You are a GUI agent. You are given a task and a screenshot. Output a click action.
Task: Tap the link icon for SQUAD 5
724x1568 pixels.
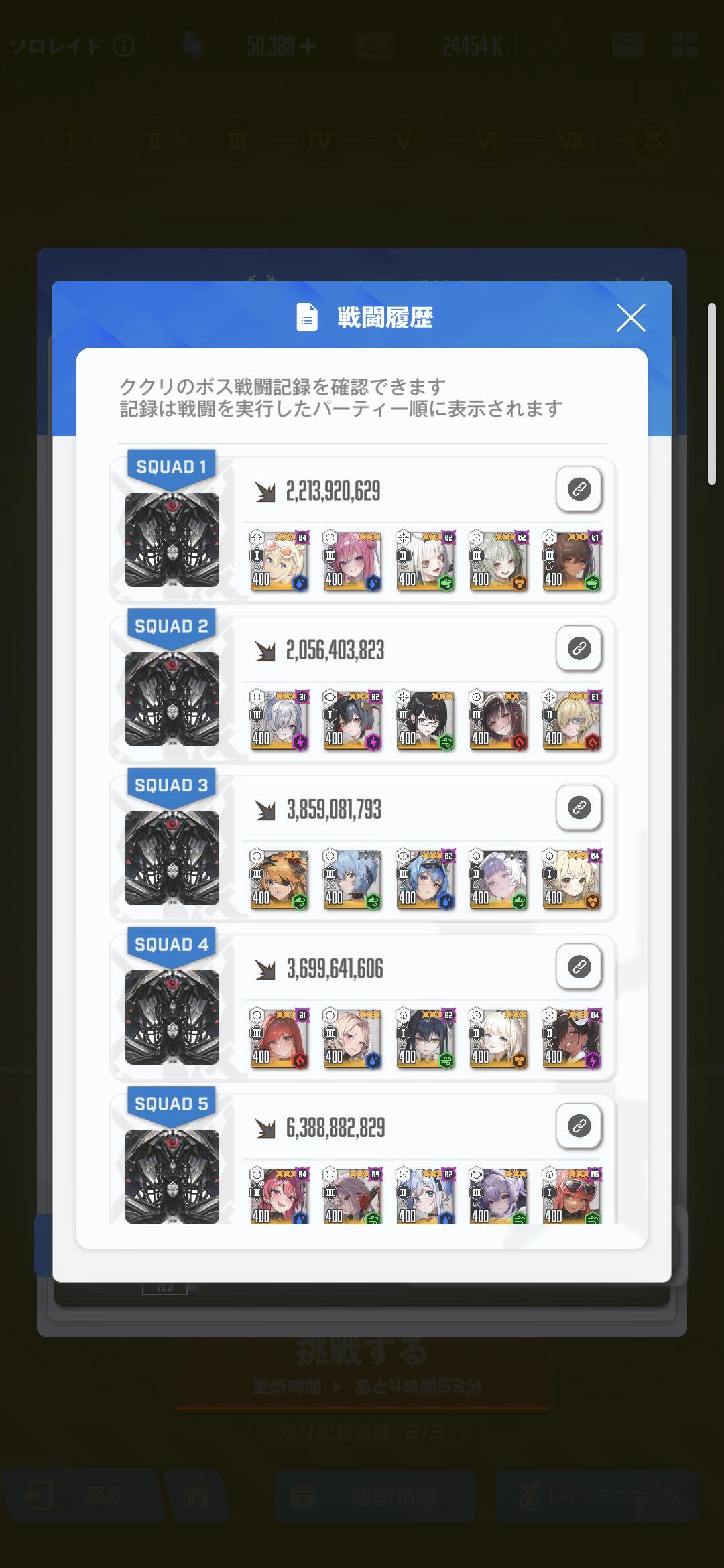click(x=579, y=1126)
